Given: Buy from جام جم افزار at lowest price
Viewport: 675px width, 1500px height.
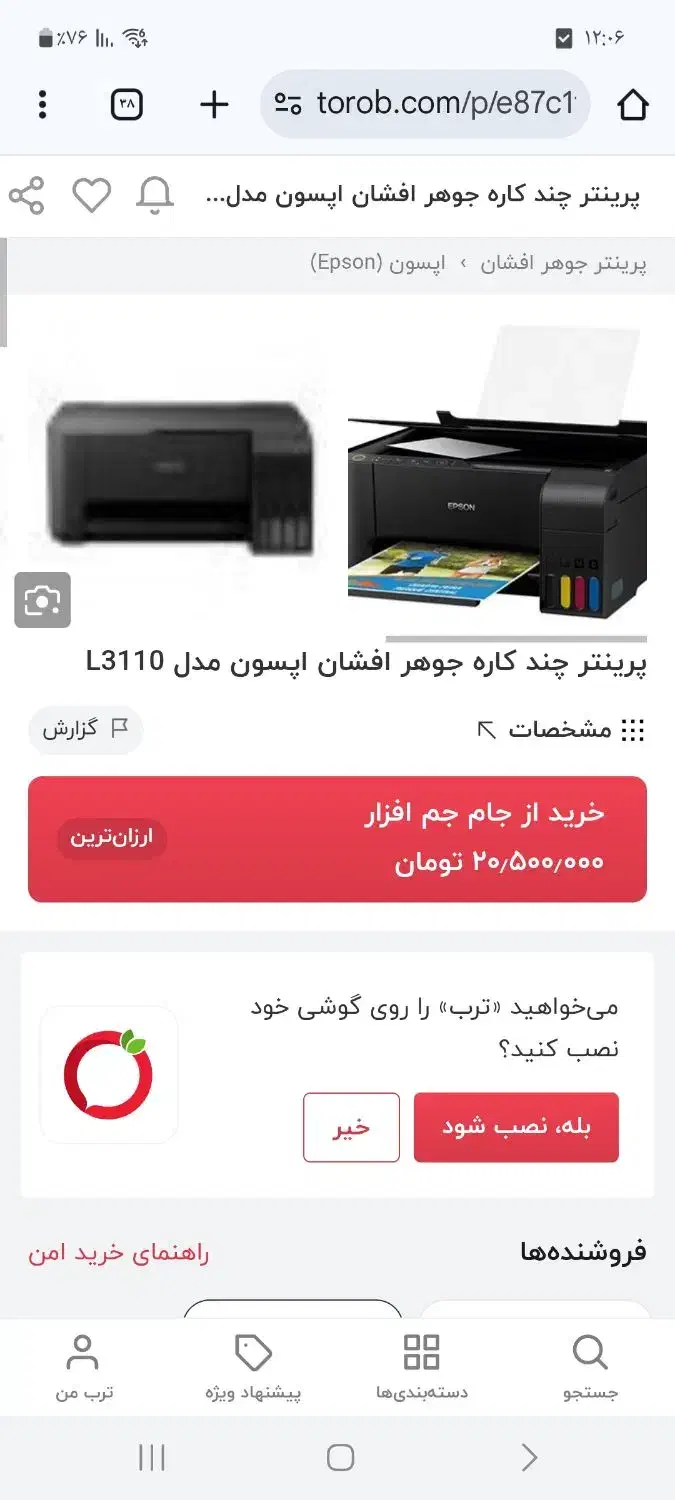Looking at the screenshot, I should coord(337,839).
